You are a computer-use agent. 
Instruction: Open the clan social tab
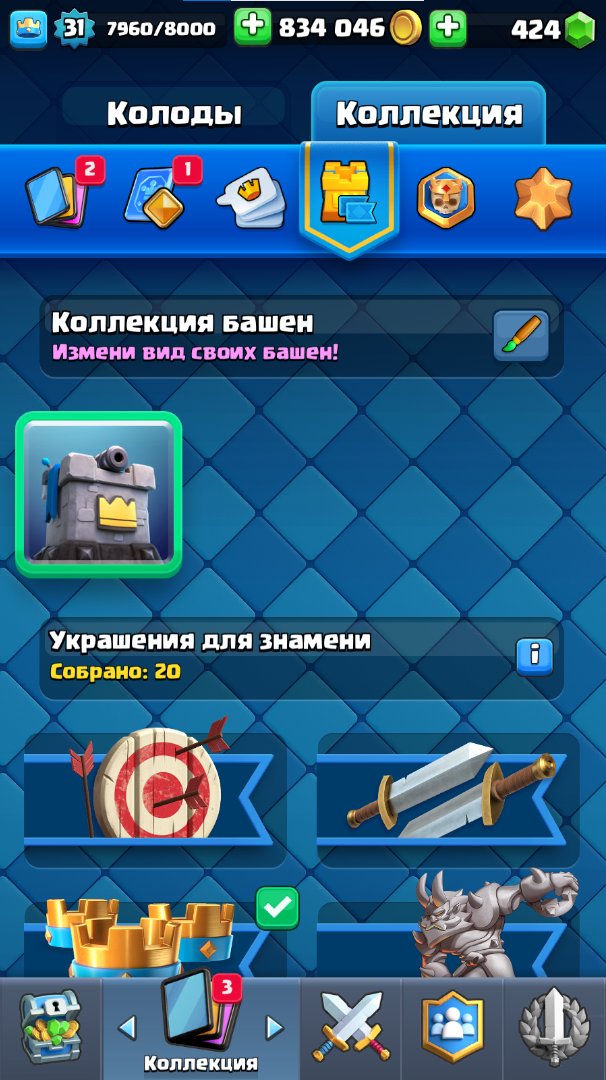(x=452, y=1027)
